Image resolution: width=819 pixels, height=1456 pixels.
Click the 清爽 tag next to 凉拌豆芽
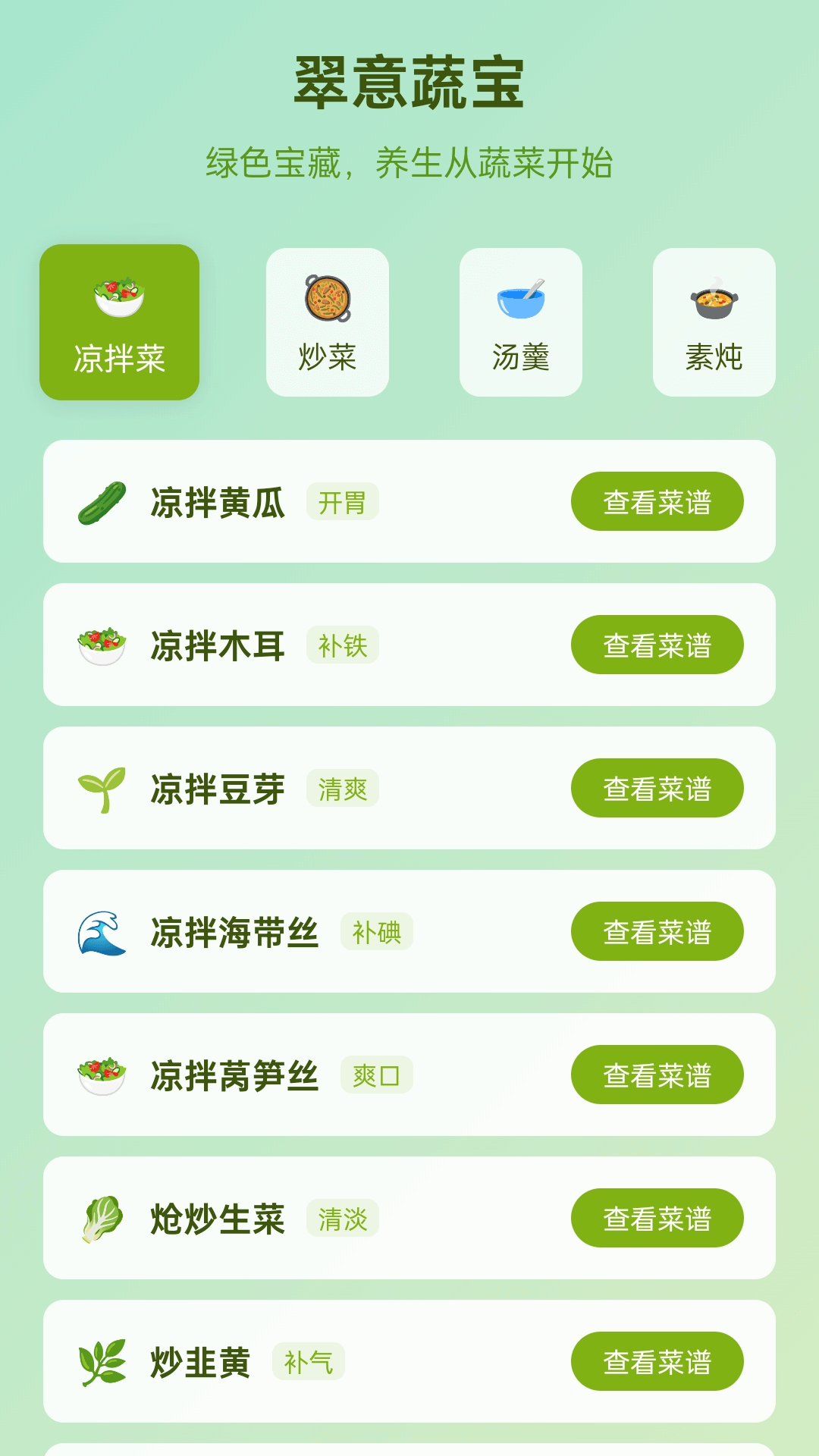(344, 788)
